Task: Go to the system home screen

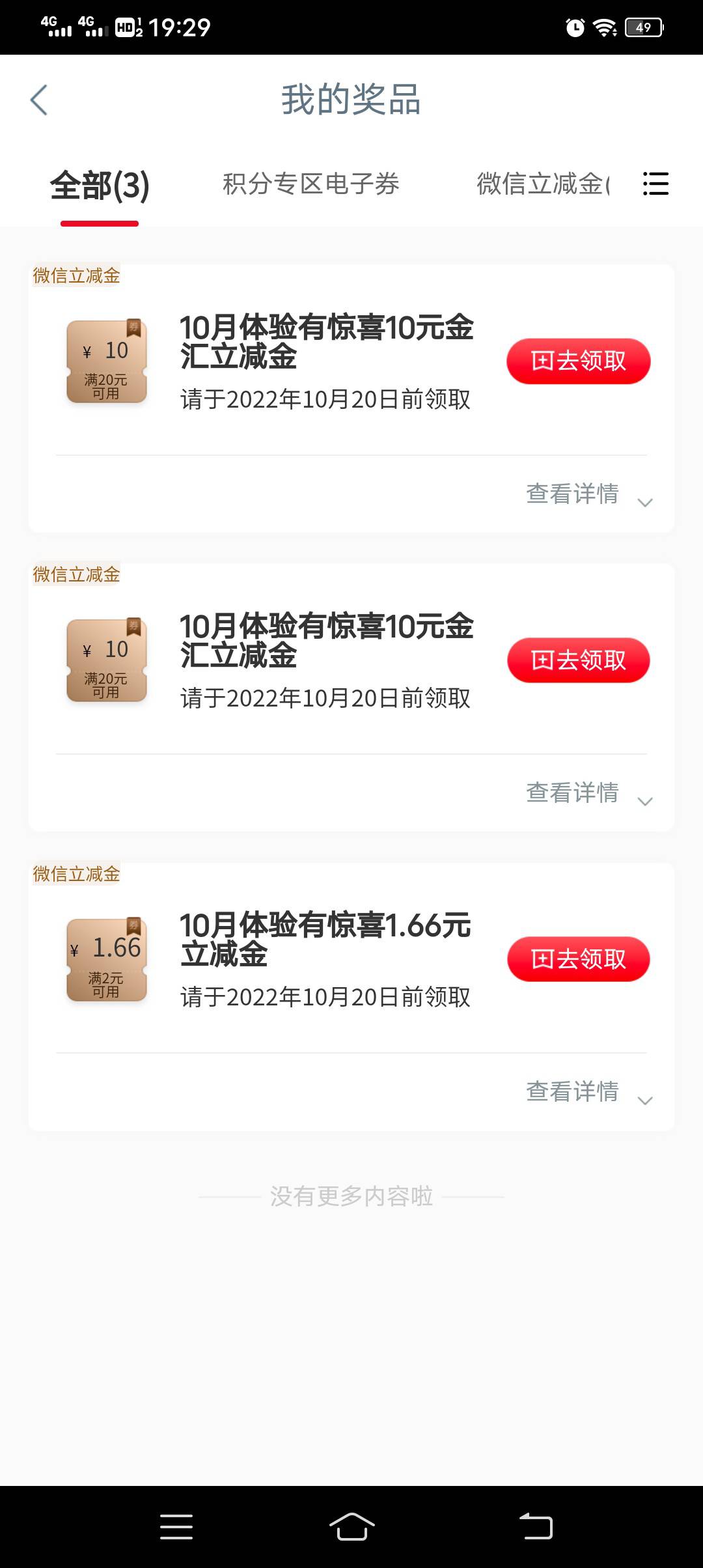Action: (351, 1526)
